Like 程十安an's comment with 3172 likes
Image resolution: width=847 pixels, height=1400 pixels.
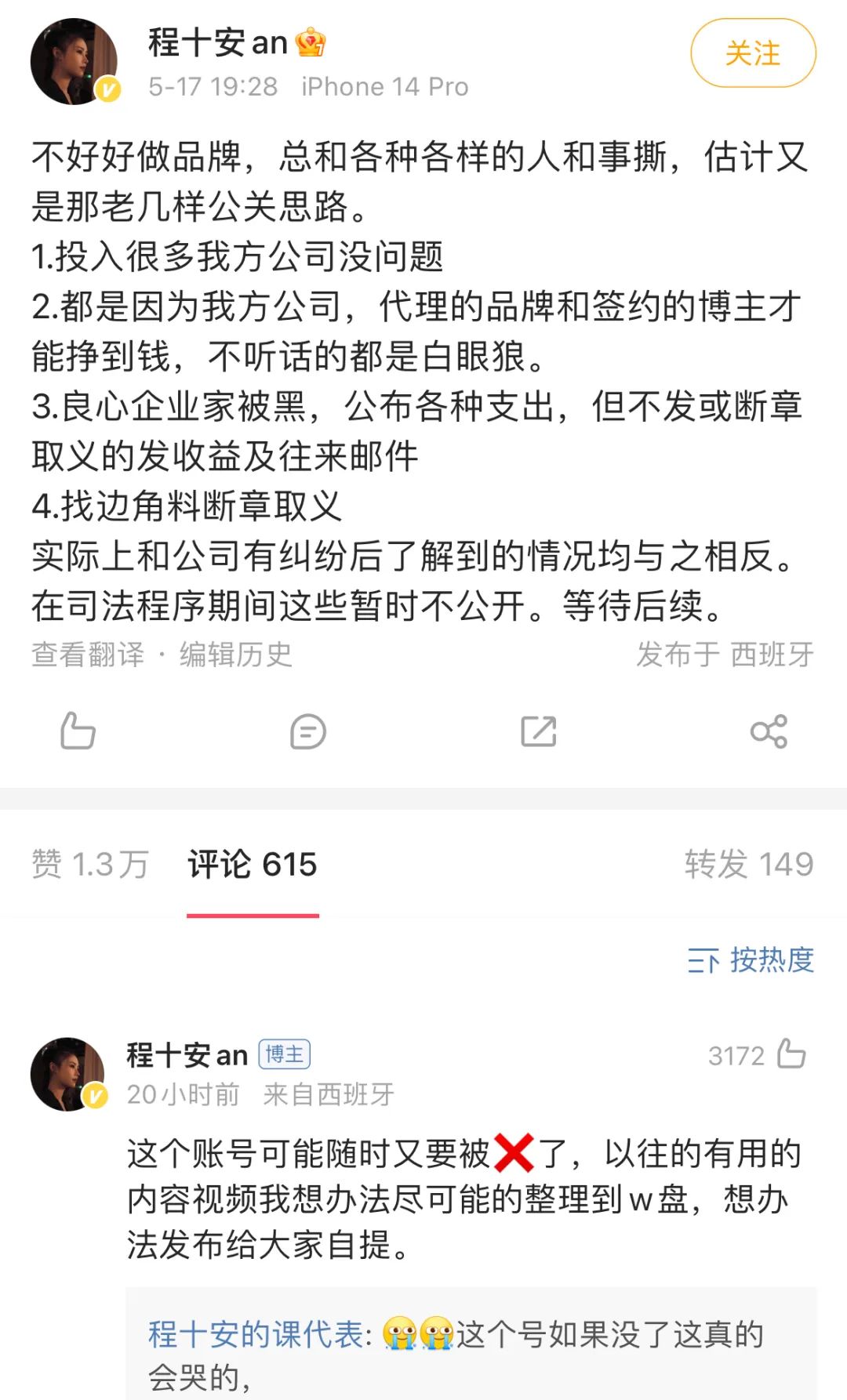click(x=791, y=1054)
